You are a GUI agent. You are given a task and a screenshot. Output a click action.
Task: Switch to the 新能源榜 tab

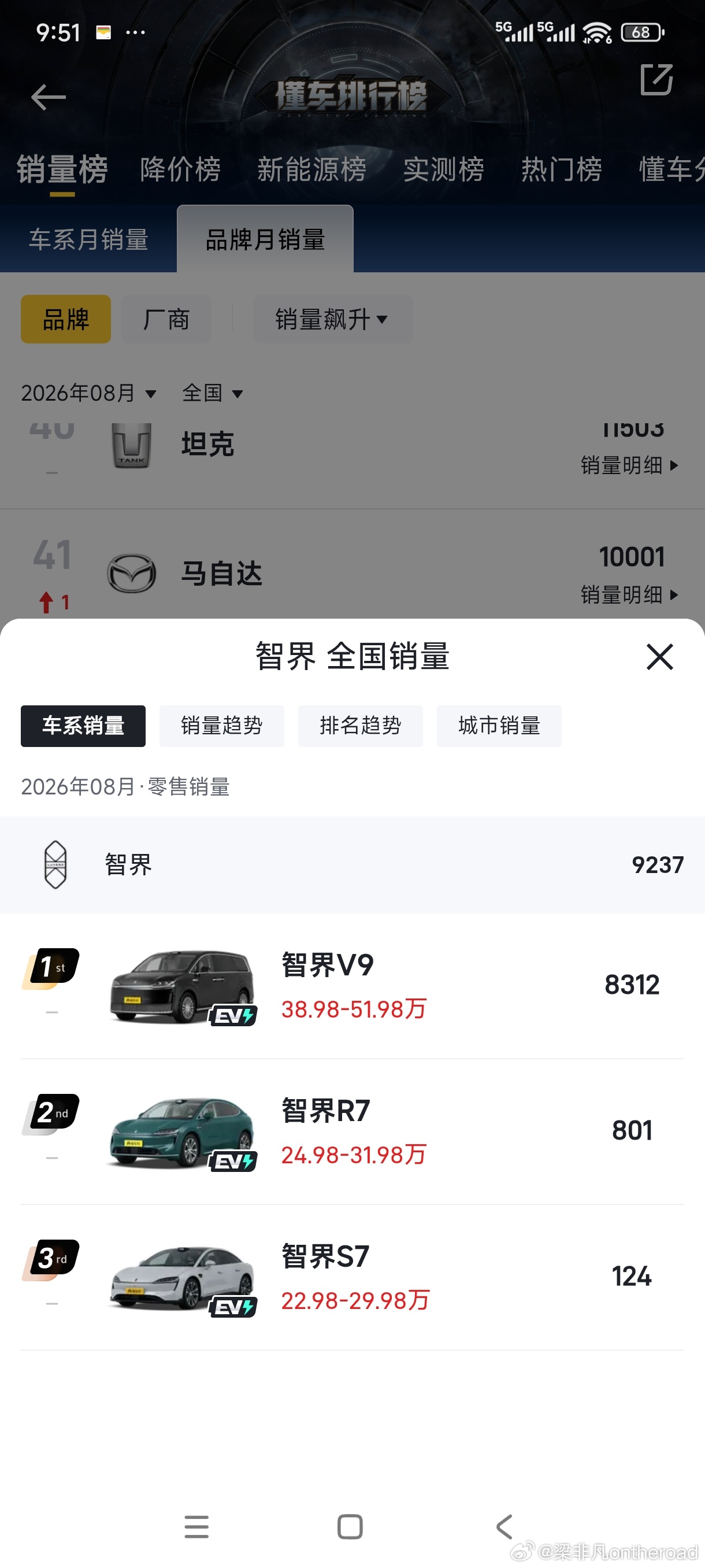(311, 169)
